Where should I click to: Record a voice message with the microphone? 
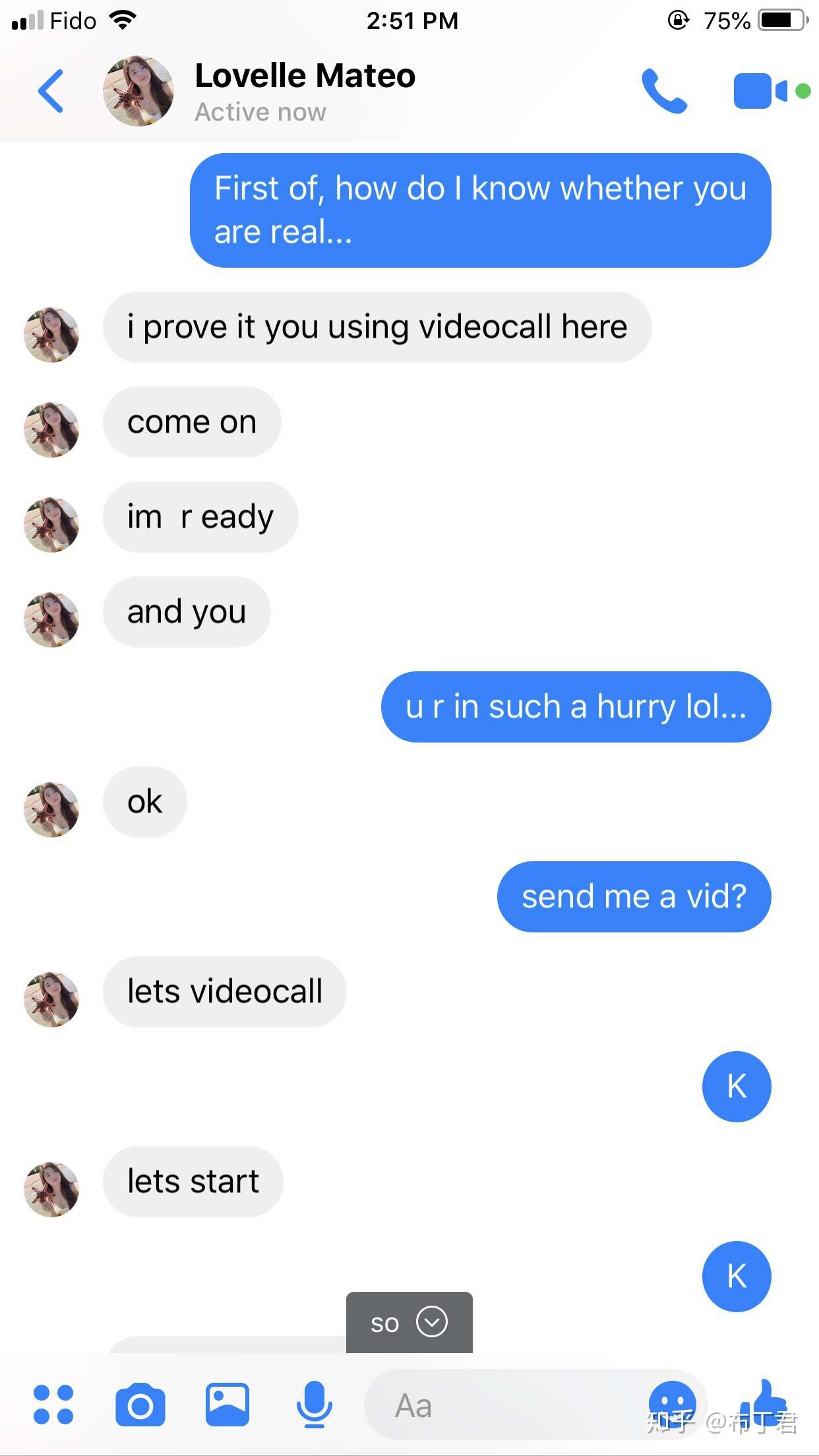pos(314,1405)
